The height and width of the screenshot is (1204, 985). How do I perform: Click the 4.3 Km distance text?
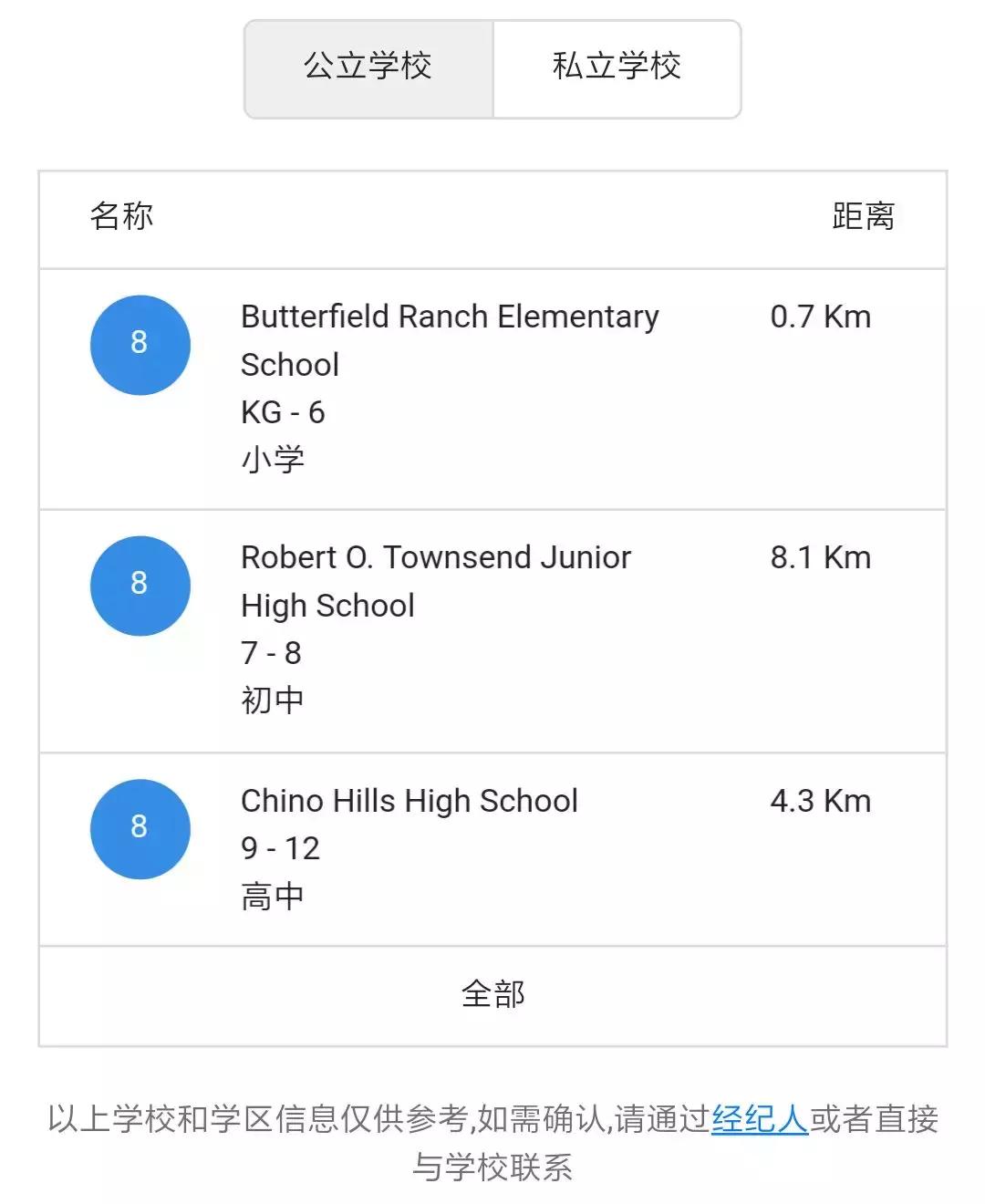(x=819, y=800)
